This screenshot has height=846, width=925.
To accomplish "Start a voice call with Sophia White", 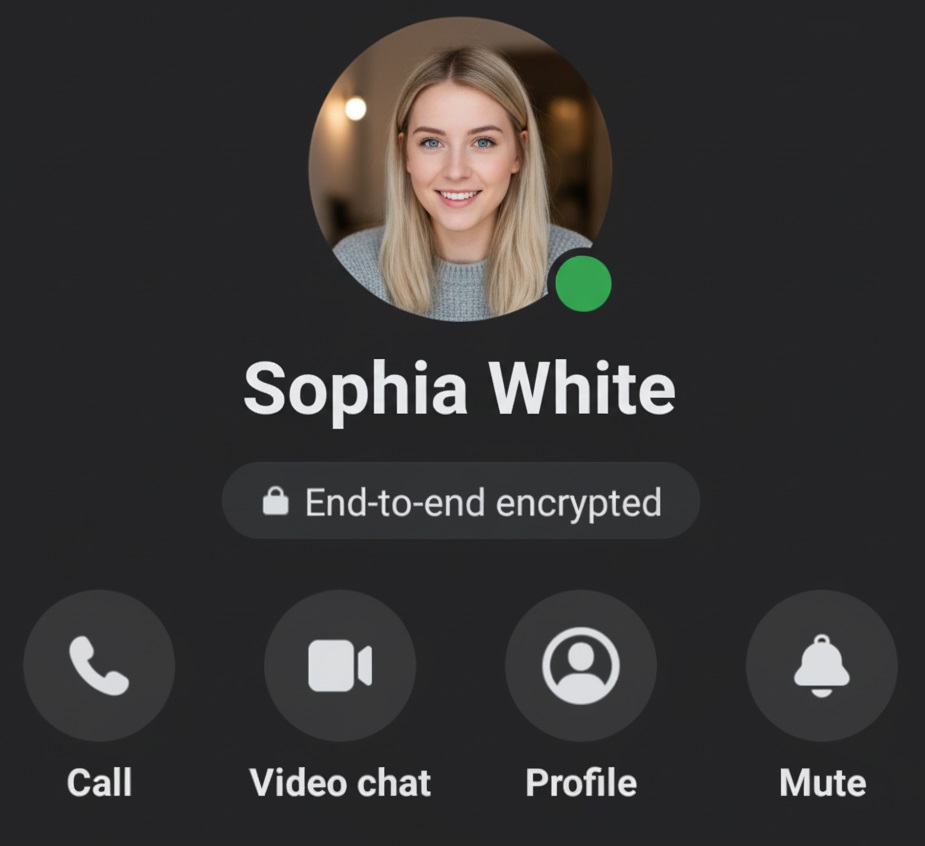I will (x=99, y=666).
